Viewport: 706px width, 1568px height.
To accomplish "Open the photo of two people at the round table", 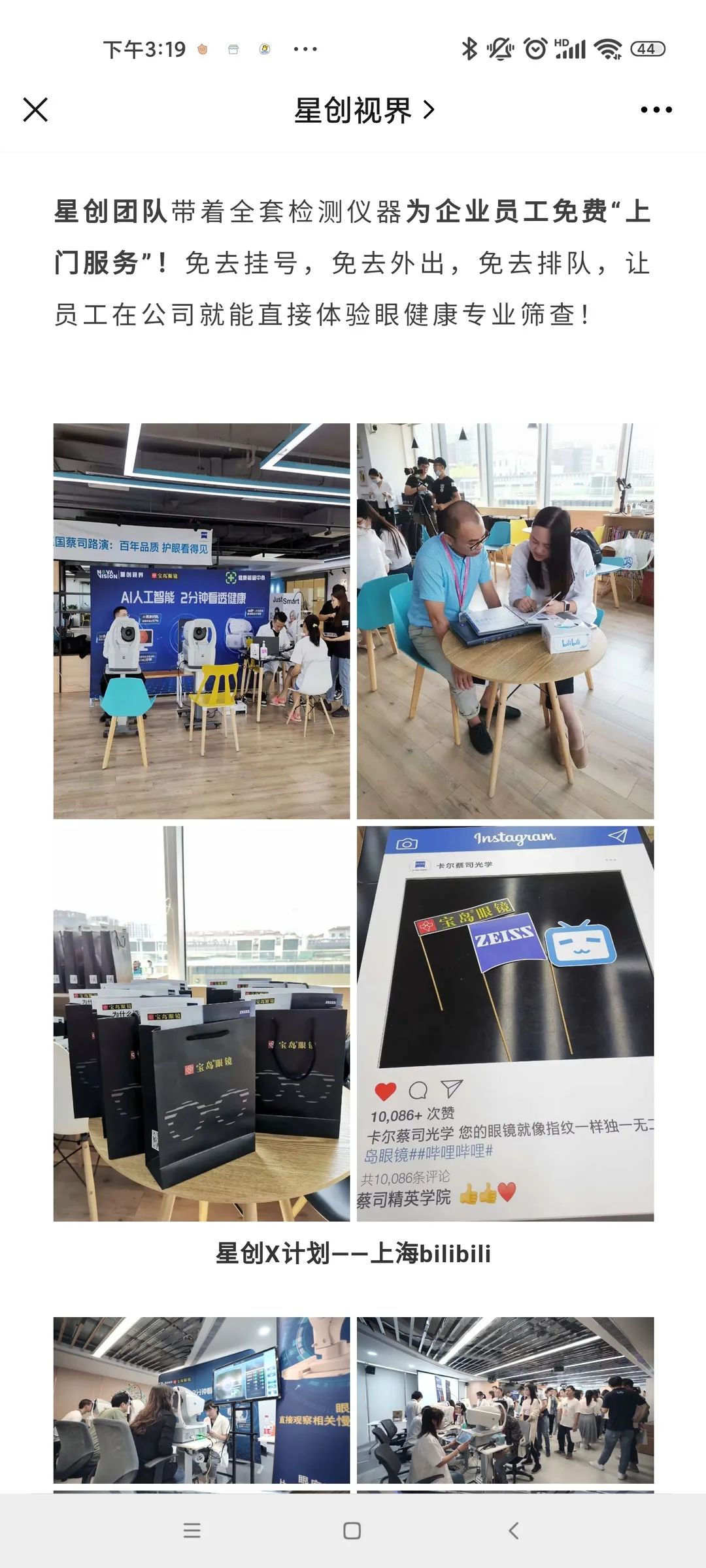I will tap(505, 621).
